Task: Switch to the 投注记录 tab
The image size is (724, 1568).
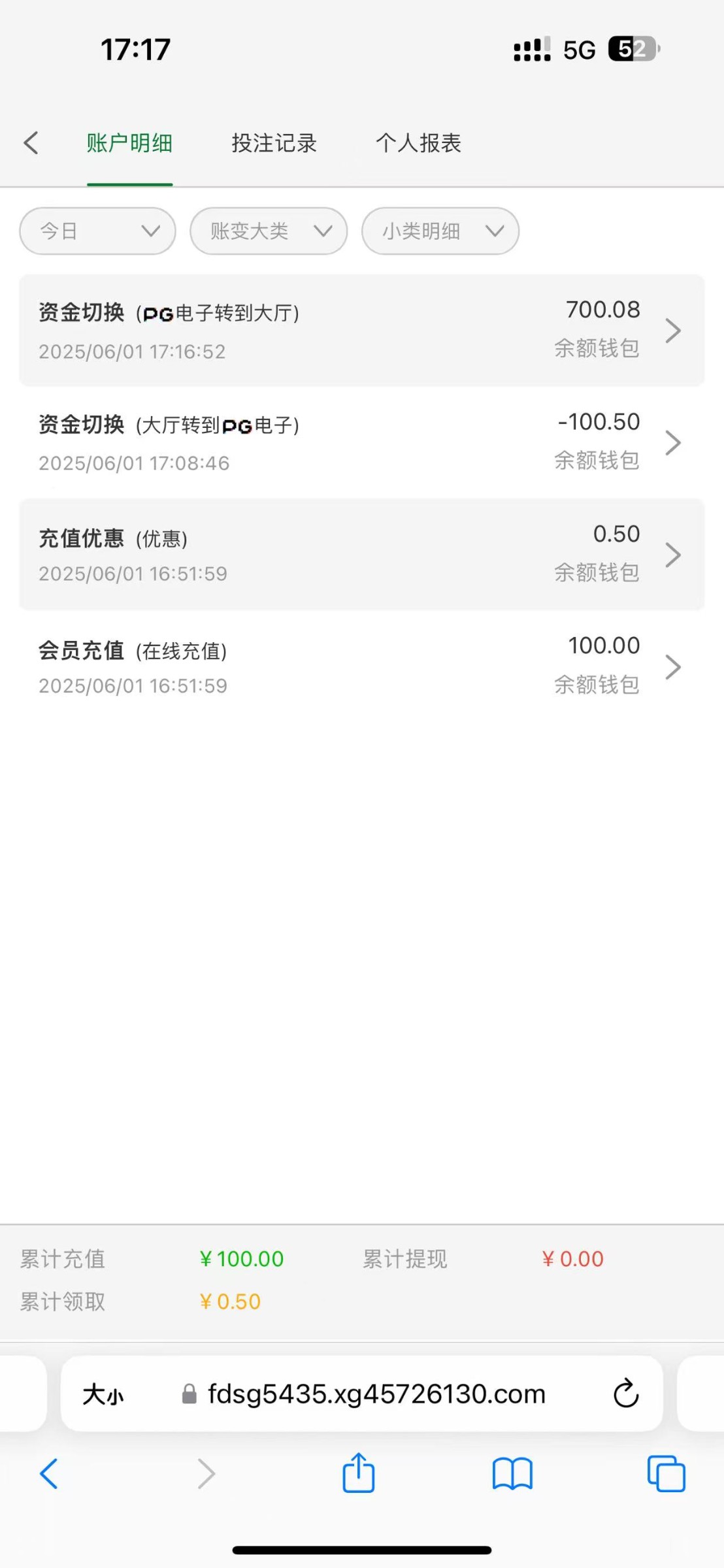Action: (274, 143)
